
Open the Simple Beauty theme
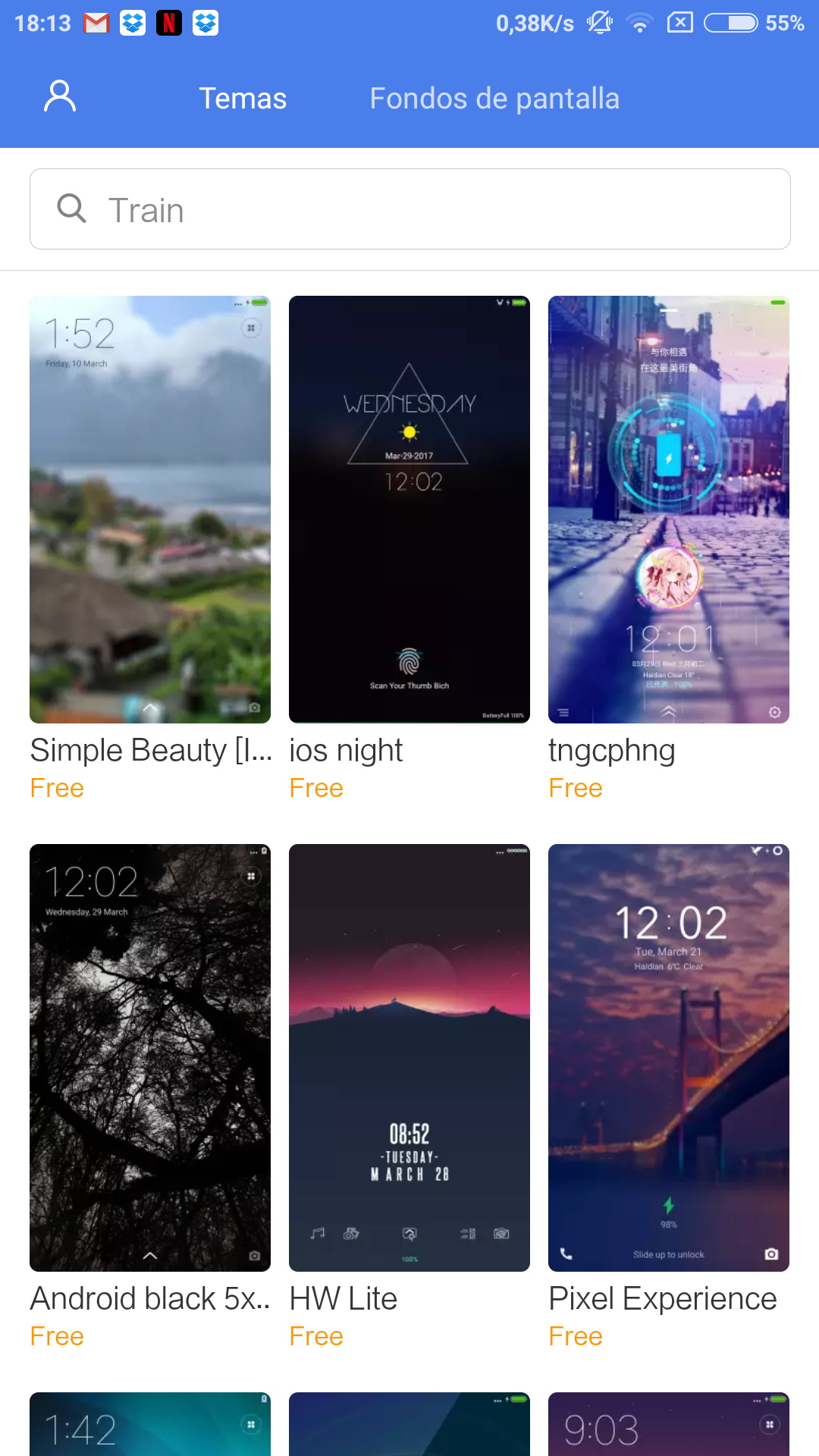[150, 510]
